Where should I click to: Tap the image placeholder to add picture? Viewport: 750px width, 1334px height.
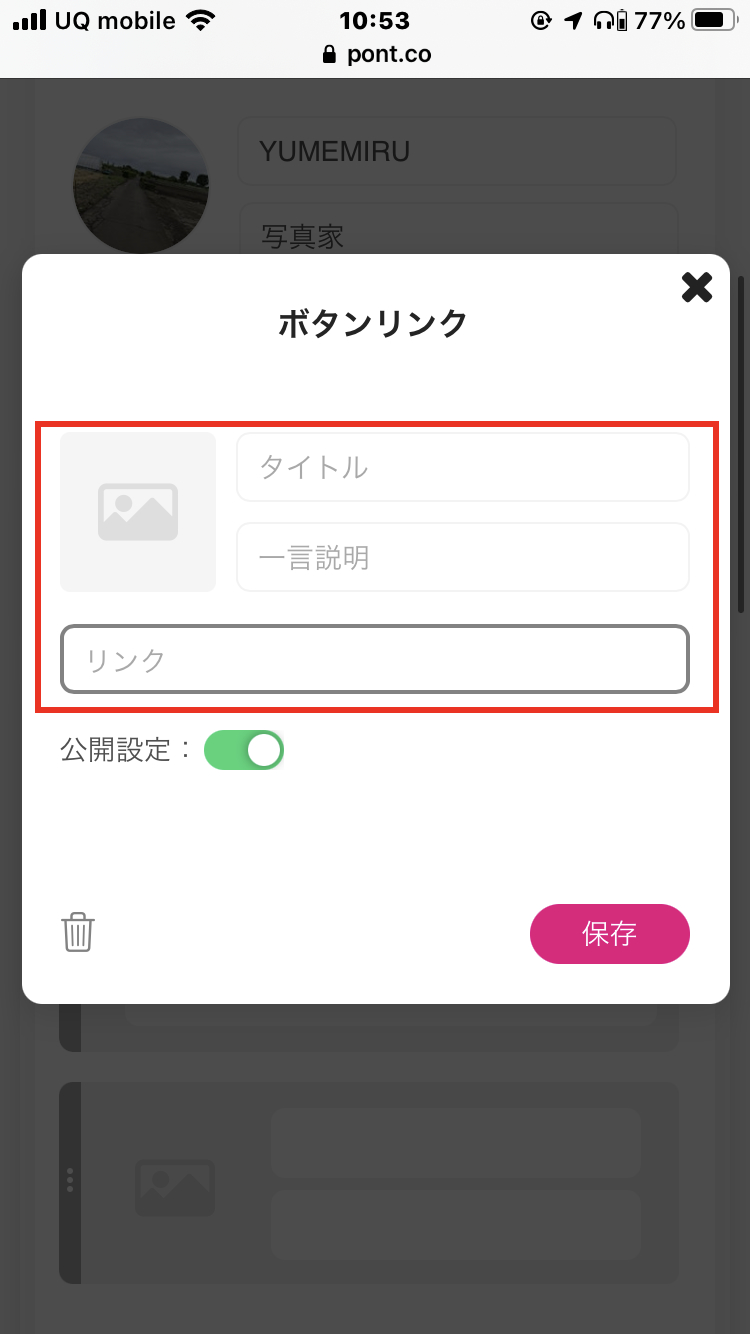(138, 512)
